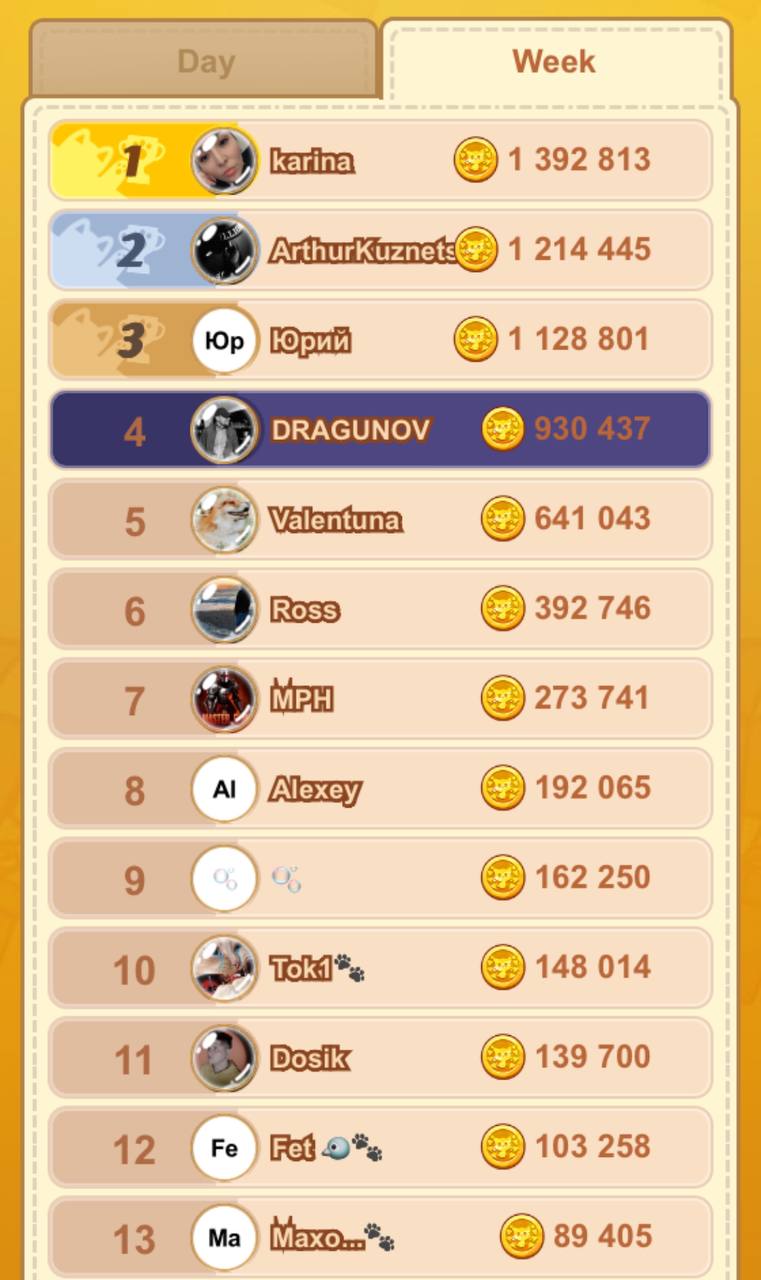This screenshot has width=761, height=1280.
Task: Open the ninth place player row
Action: 380,878
